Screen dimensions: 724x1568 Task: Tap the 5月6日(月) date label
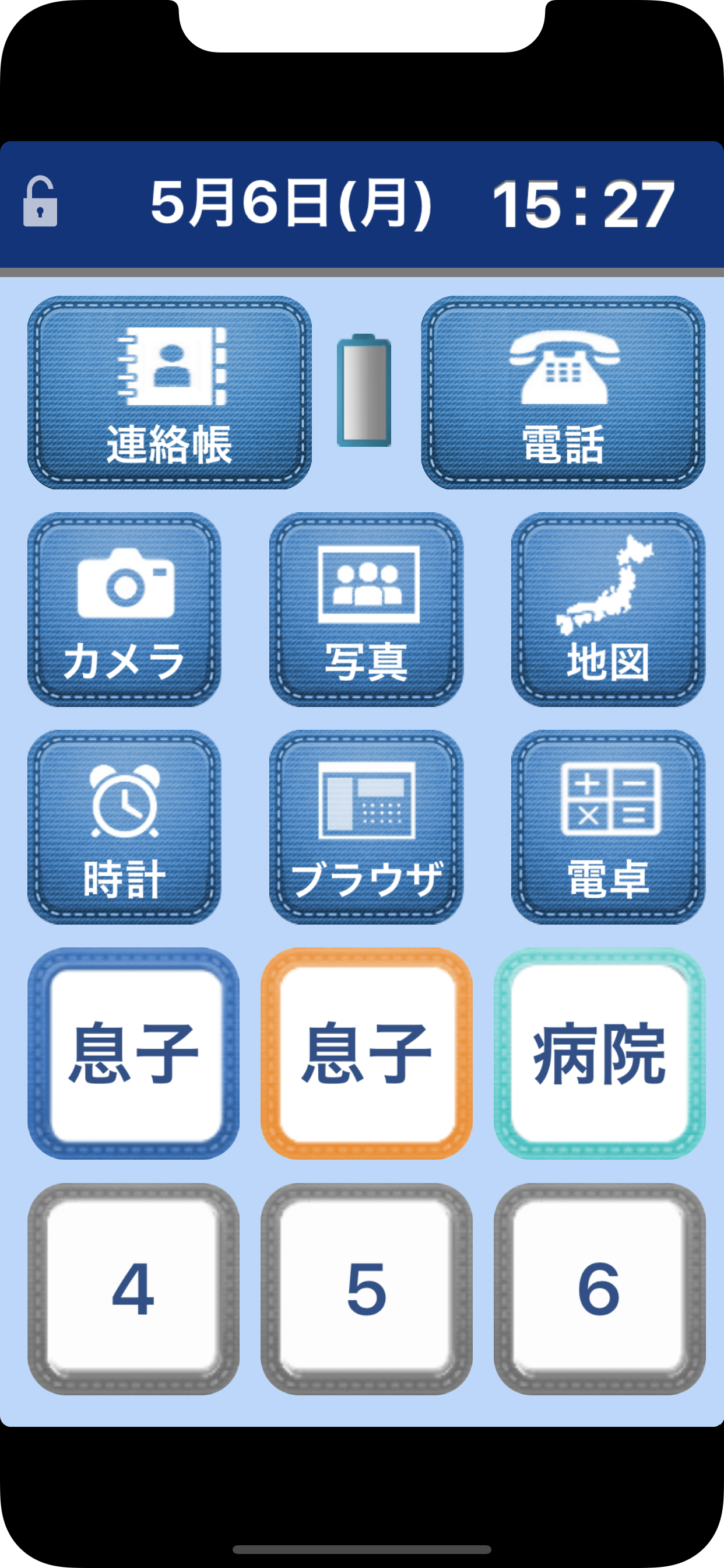click(x=292, y=205)
